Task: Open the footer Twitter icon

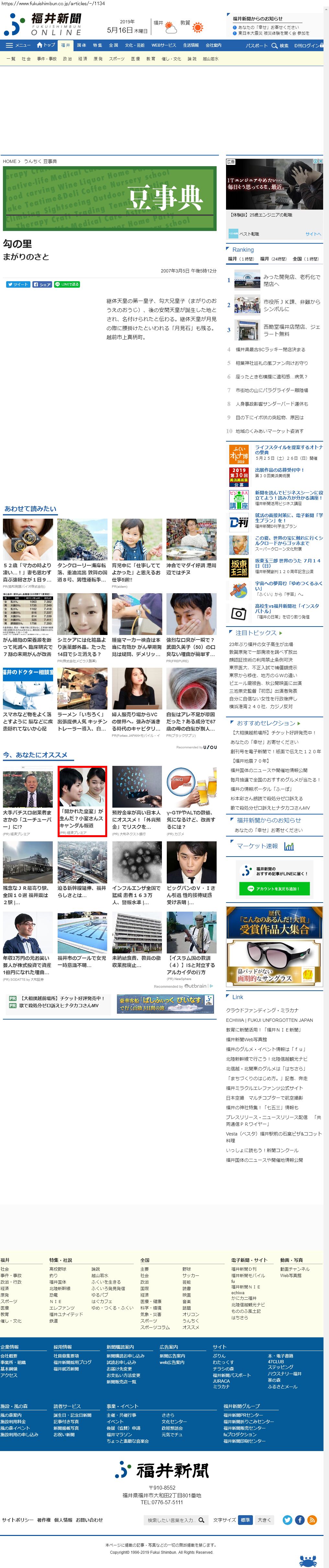Action: [287, 1520]
